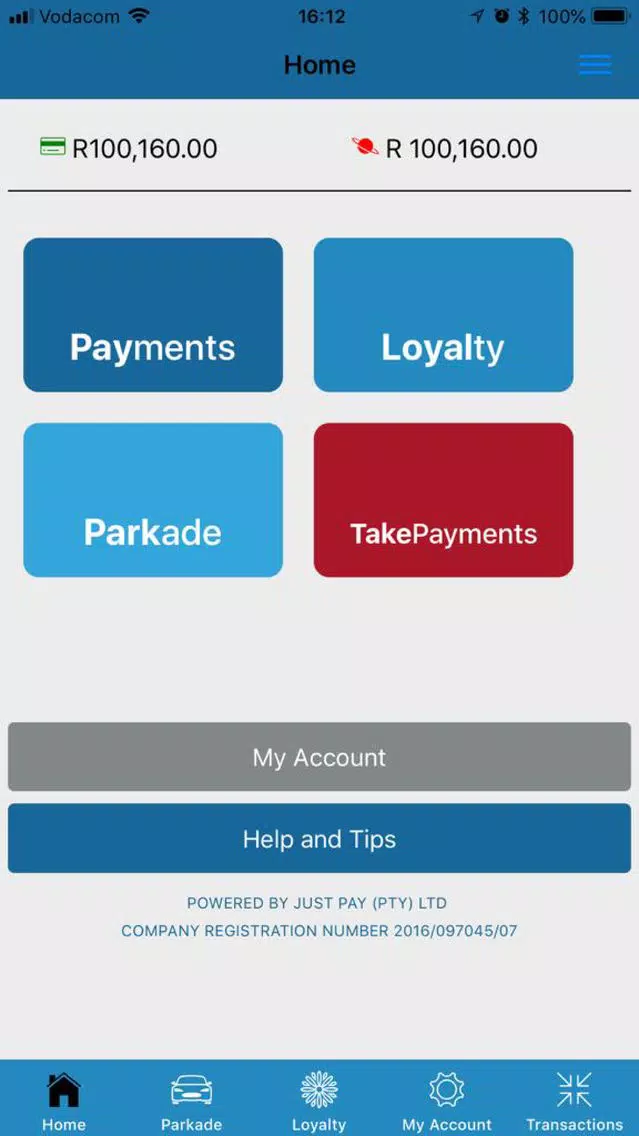Open the hamburger menu

click(x=595, y=65)
